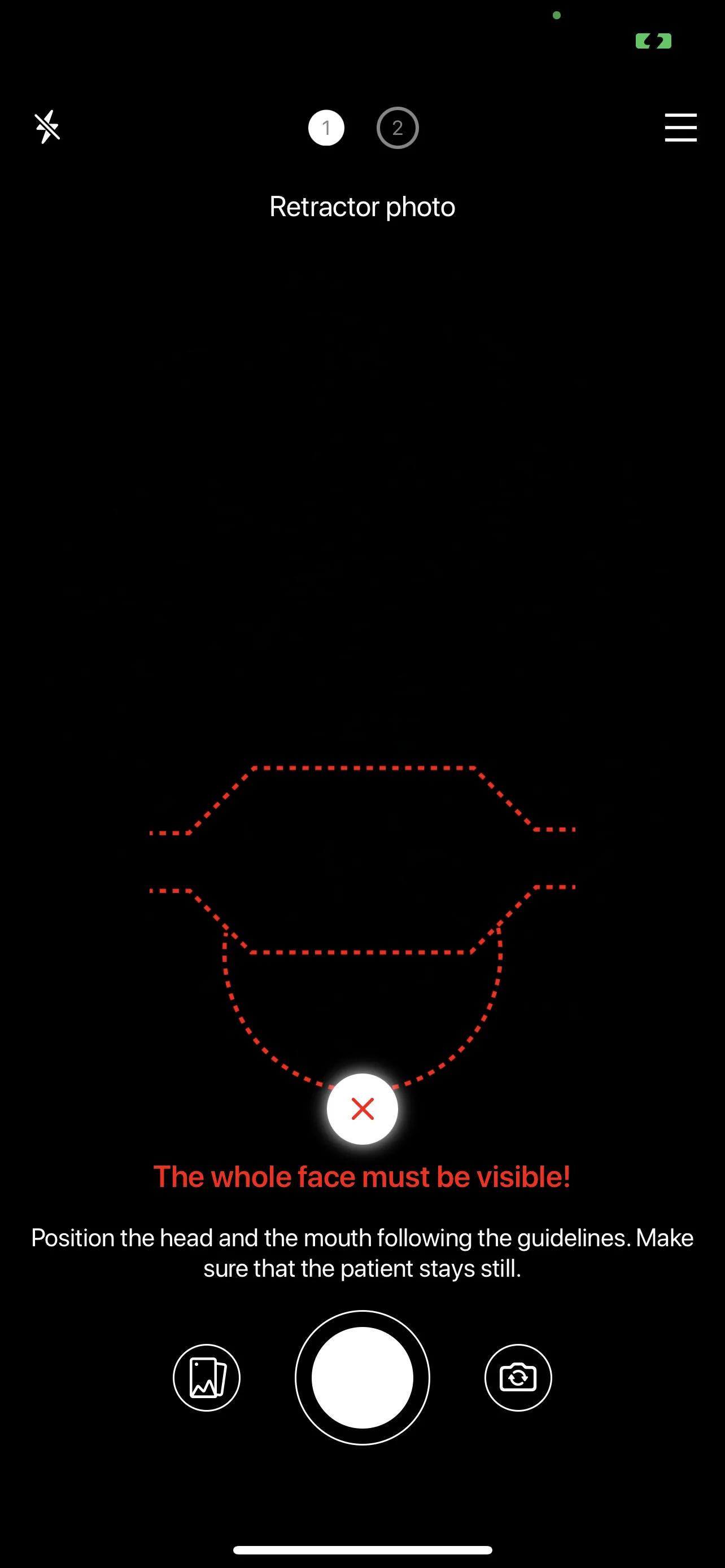Flip between front and rear camera
The height and width of the screenshot is (1568, 725).
pos(518,1377)
